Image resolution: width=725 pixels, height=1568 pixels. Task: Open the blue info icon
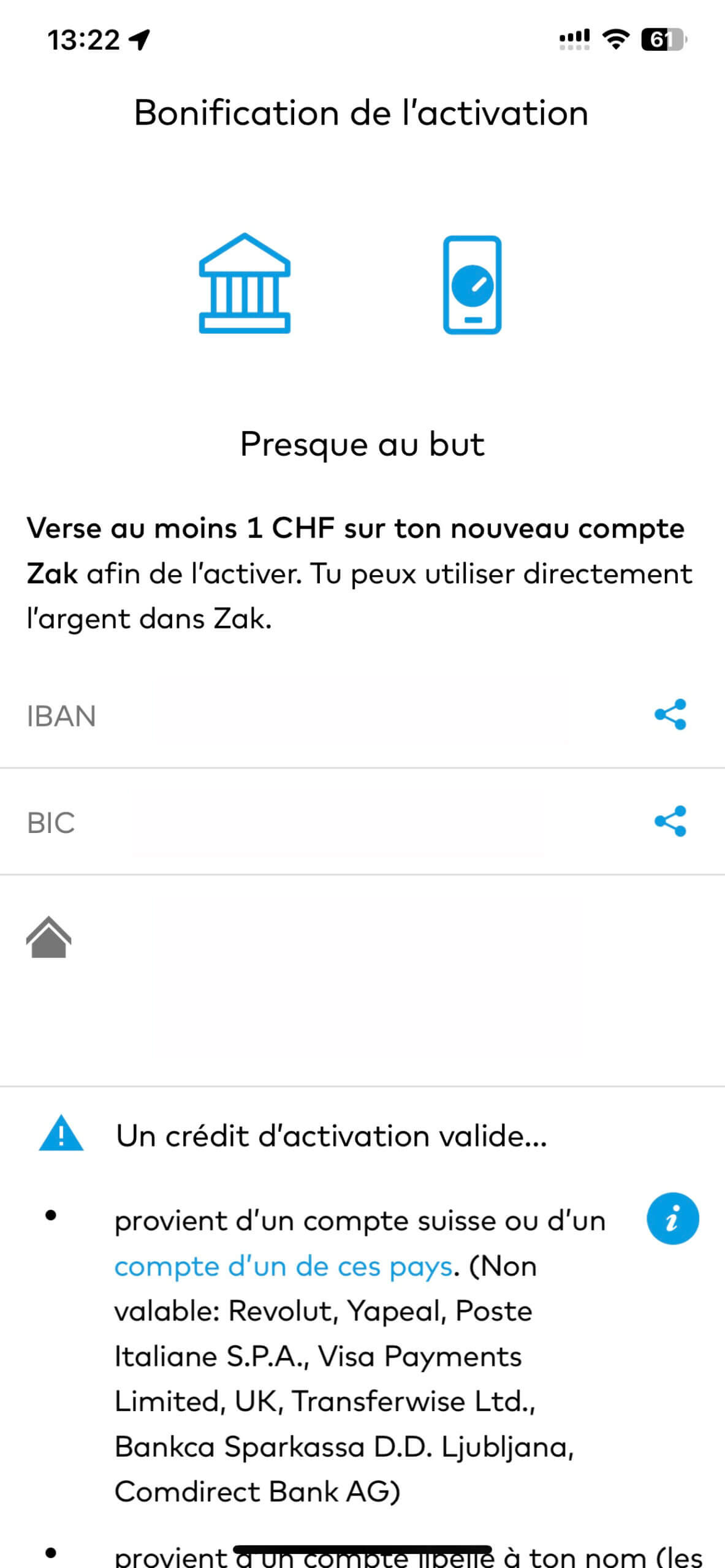coord(672,1218)
